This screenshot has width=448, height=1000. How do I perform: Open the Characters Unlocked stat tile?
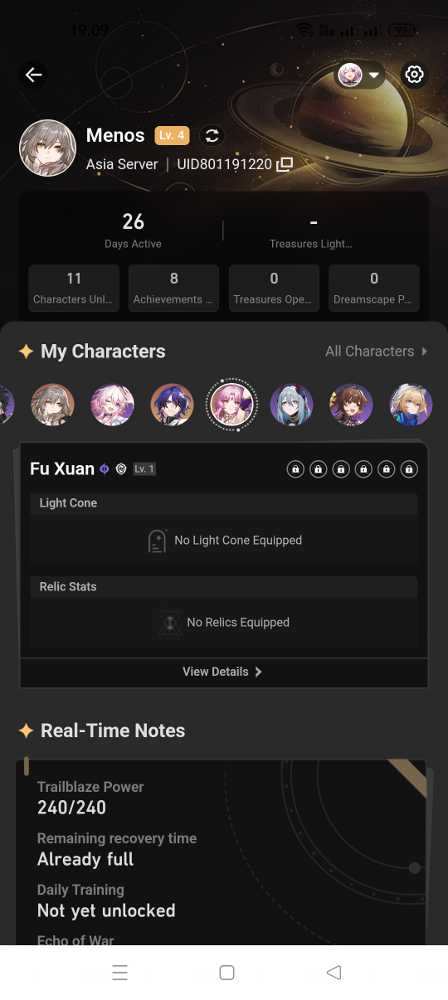point(74,288)
